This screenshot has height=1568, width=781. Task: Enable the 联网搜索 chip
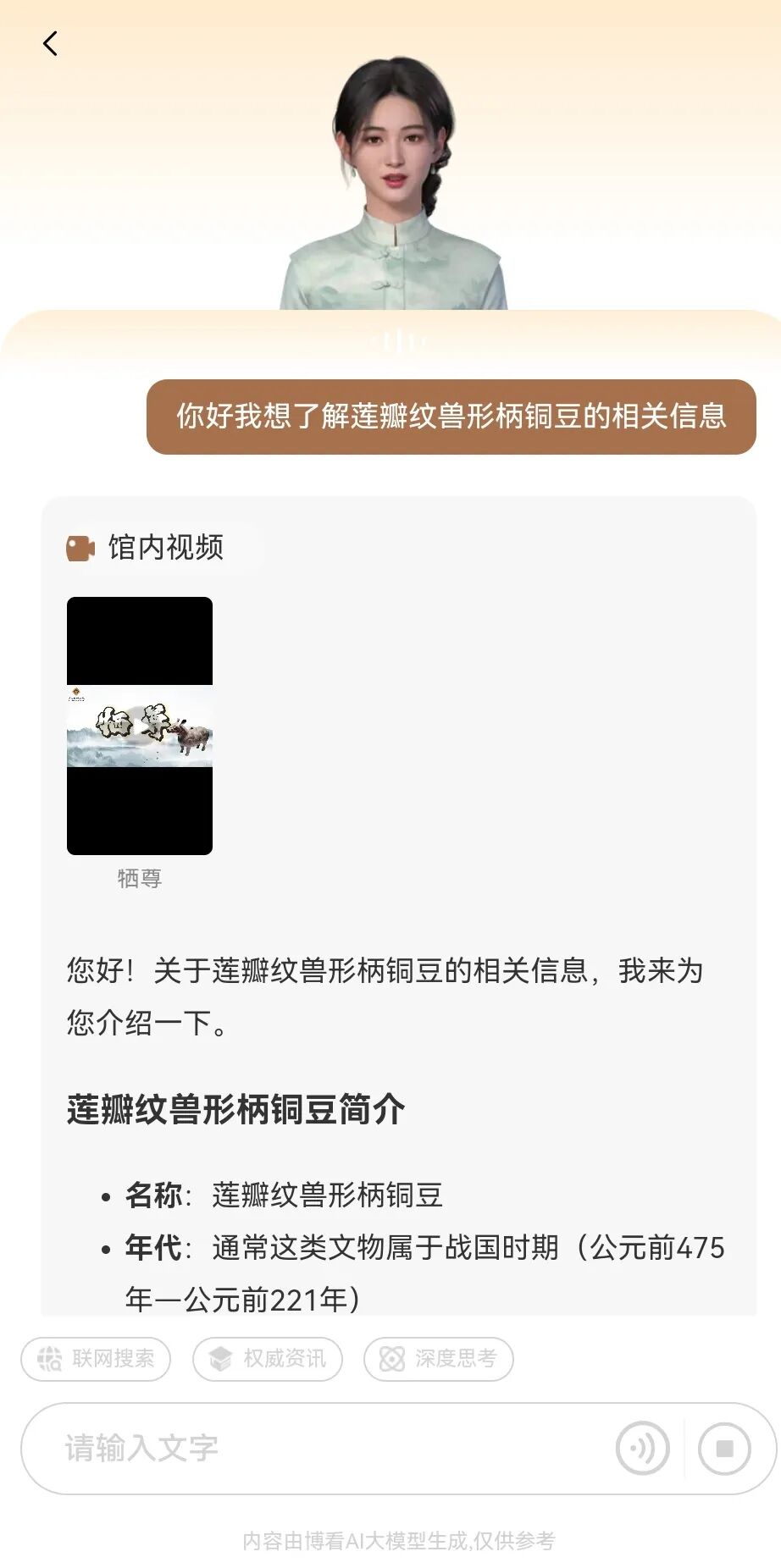pos(96,1359)
